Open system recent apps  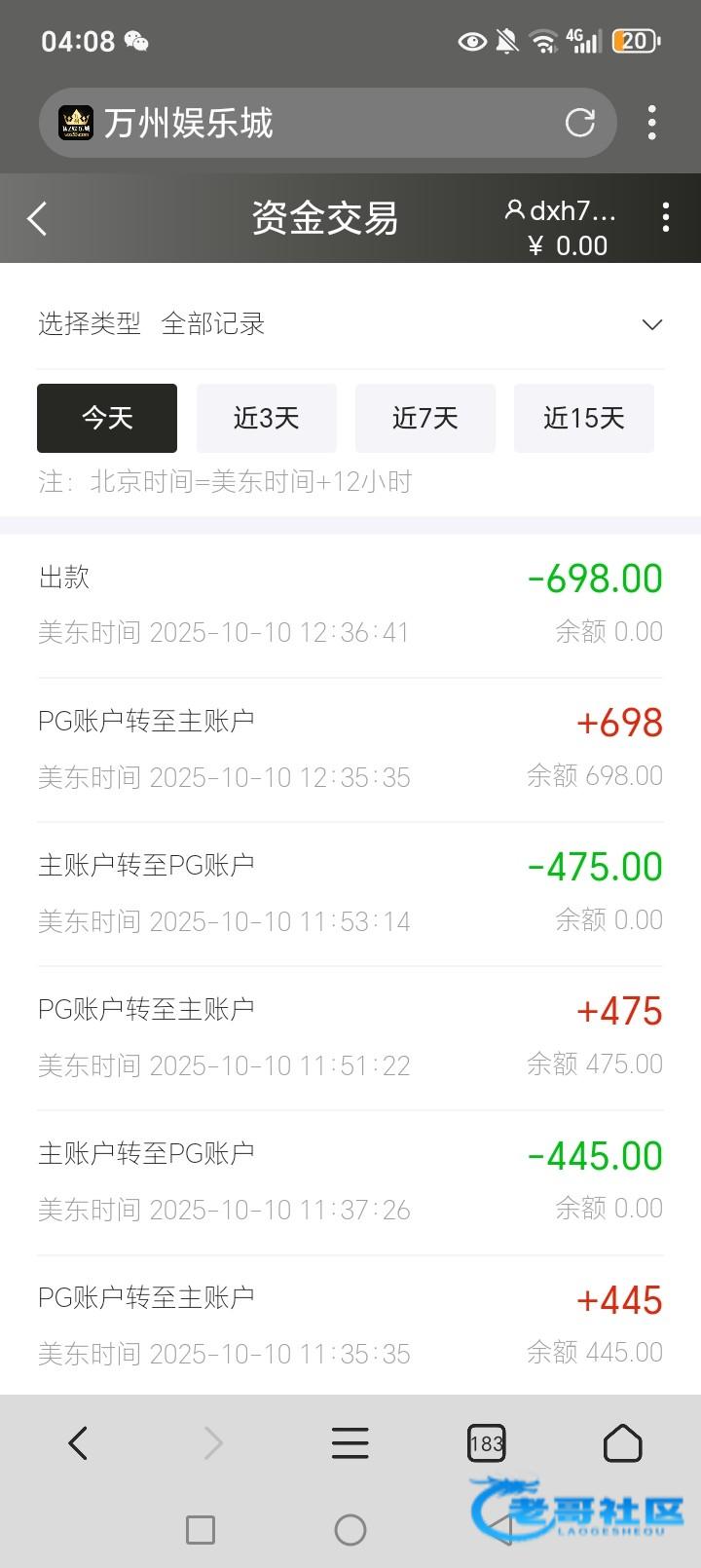tap(201, 1530)
